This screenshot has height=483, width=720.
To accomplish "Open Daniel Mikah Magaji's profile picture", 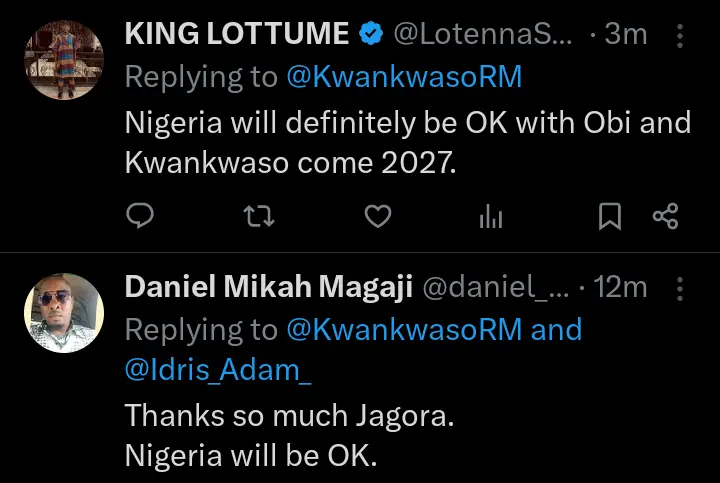I will point(63,313).
